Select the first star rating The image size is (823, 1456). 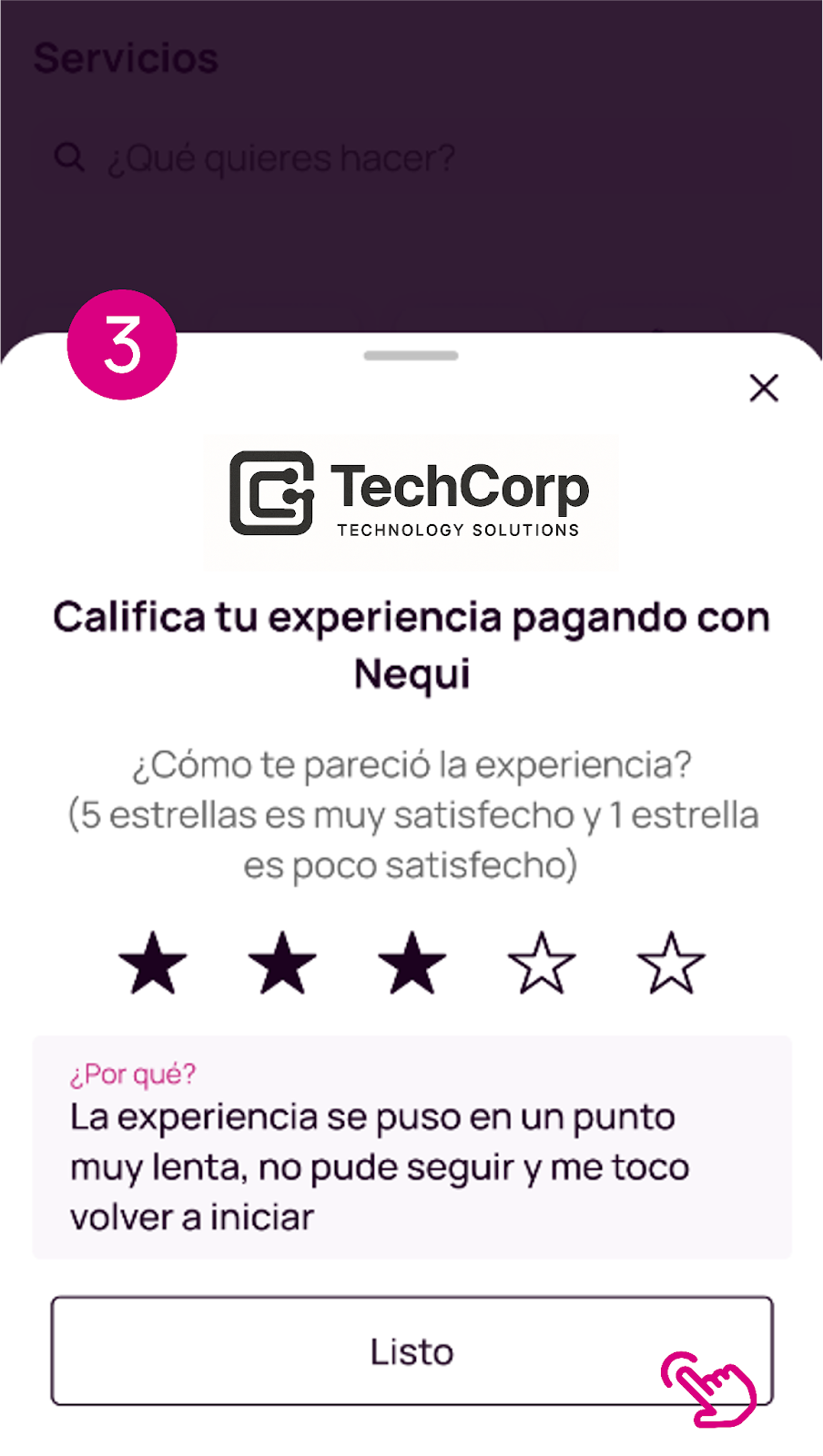tap(153, 962)
